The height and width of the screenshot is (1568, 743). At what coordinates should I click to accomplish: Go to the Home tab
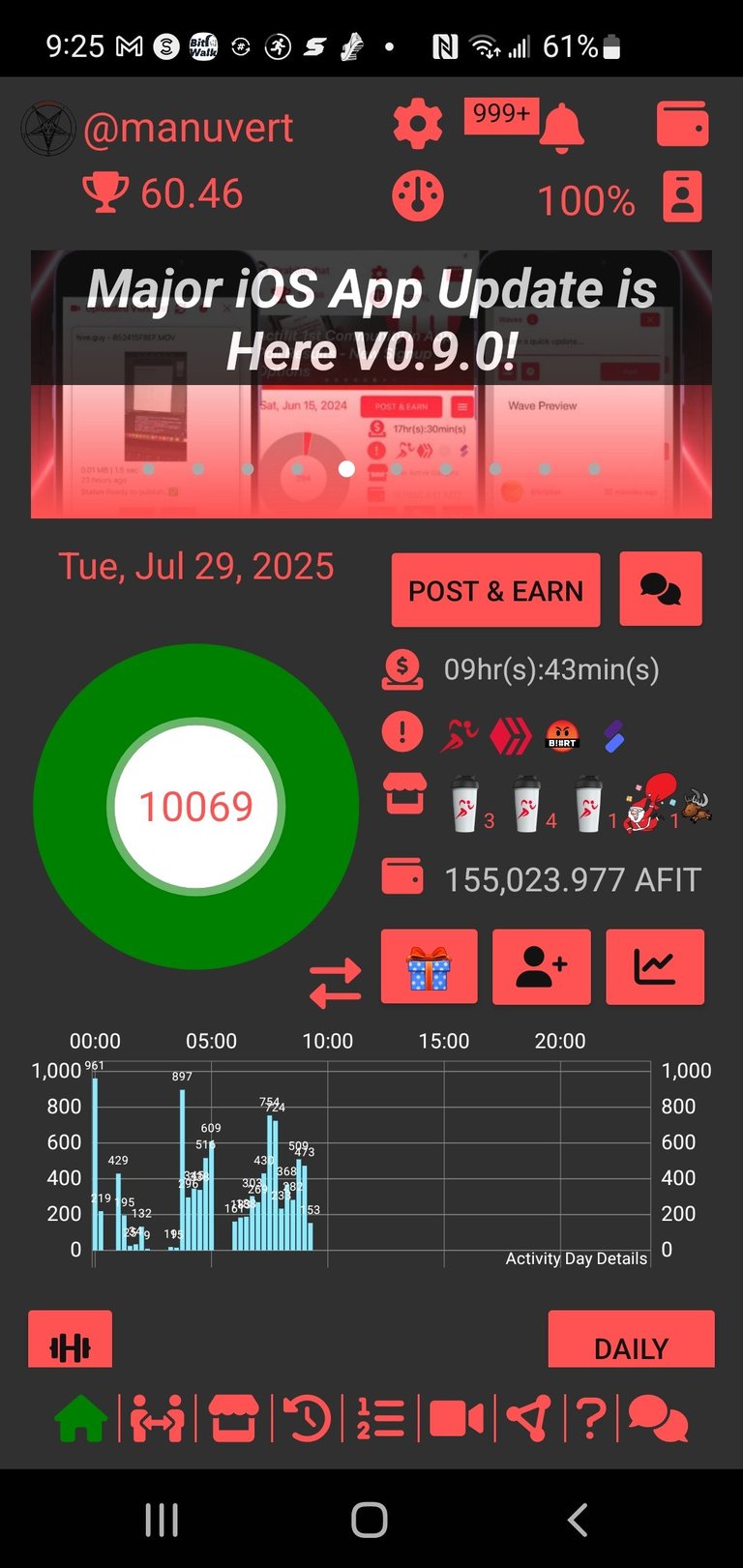click(x=81, y=1419)
